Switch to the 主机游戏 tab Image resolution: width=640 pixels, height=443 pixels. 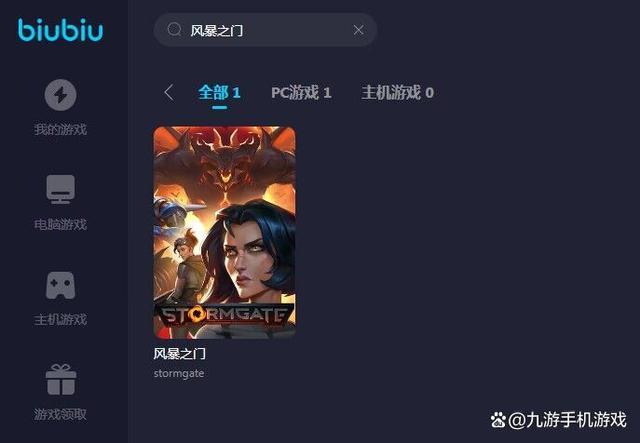pos(397,92)
